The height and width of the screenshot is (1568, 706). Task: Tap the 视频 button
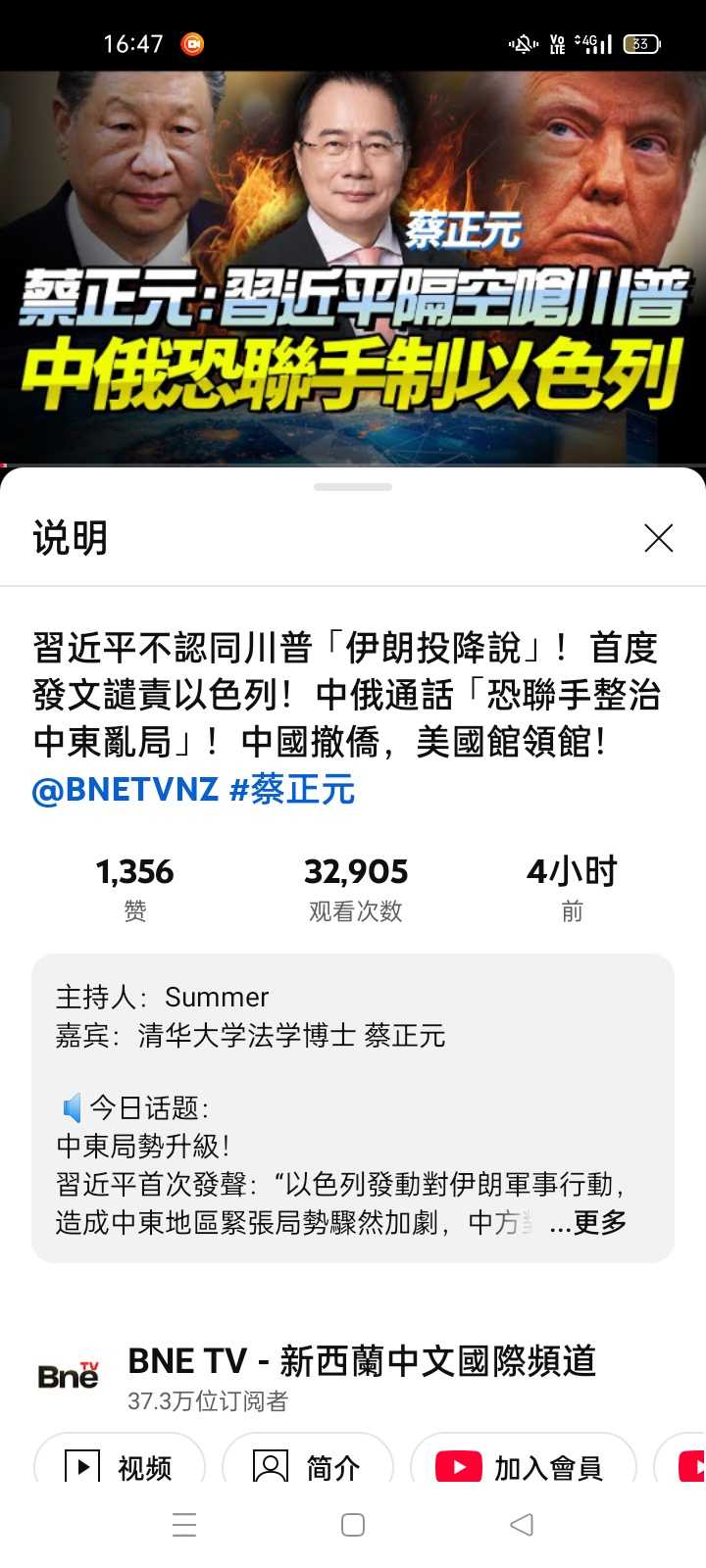click(120, 1466)
